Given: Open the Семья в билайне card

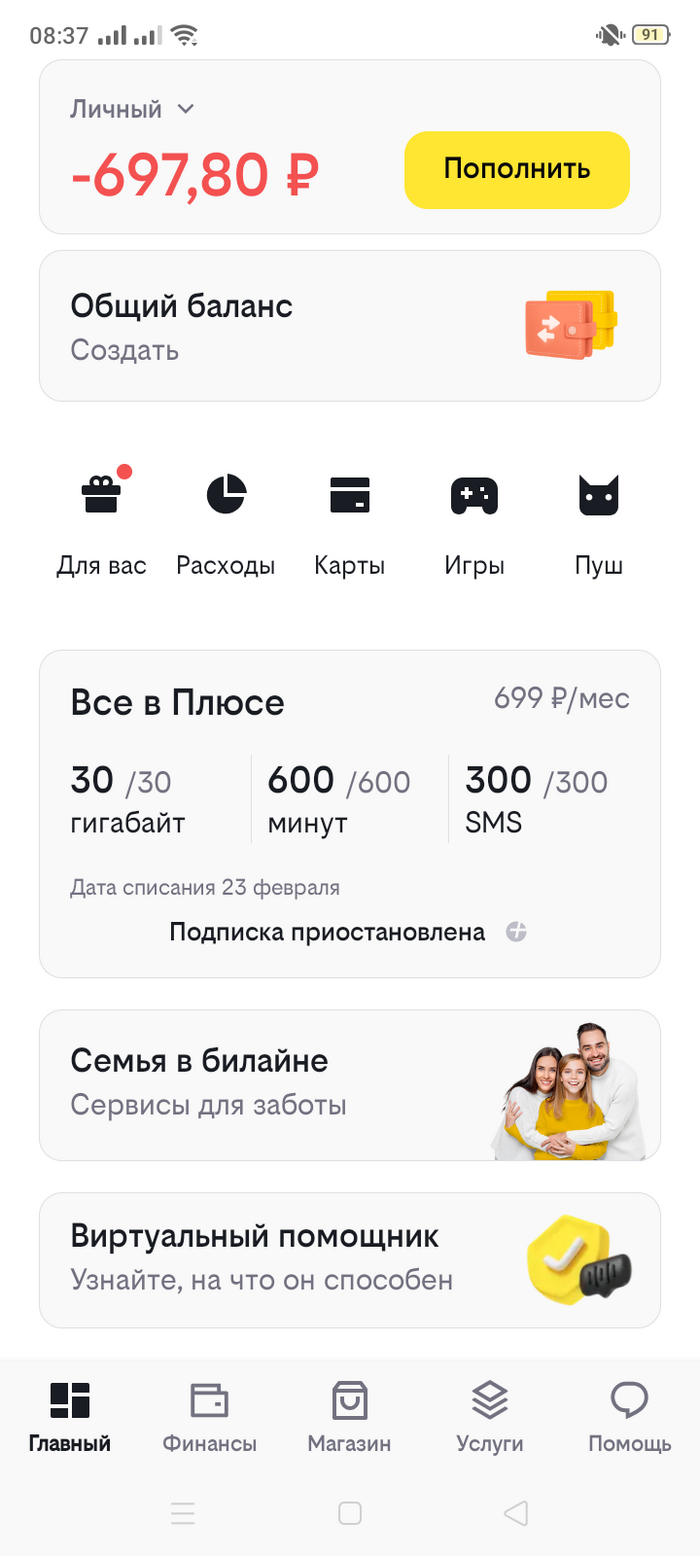Looking at the screenshot, I should pos(349,1085).
